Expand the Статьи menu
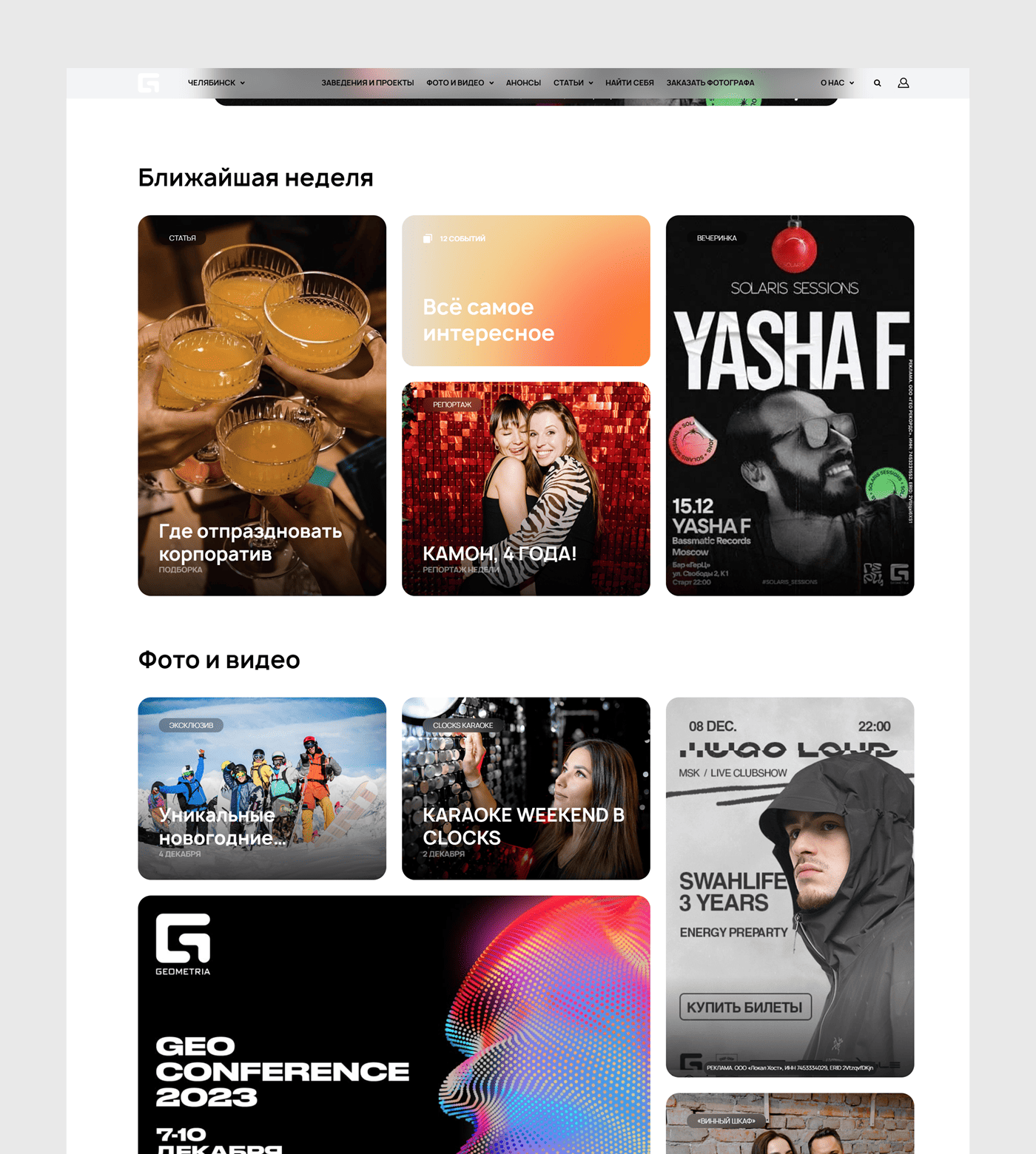 (573, 83)
